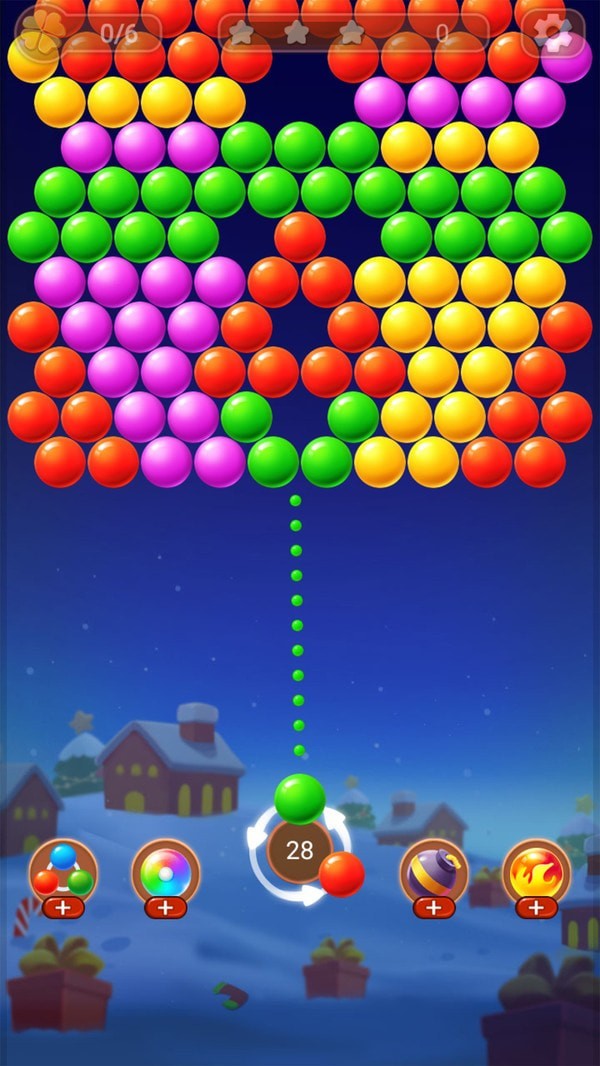Add the rainbow bubble booster
The height and width of the screenshot is (1066, 600).
165,907
